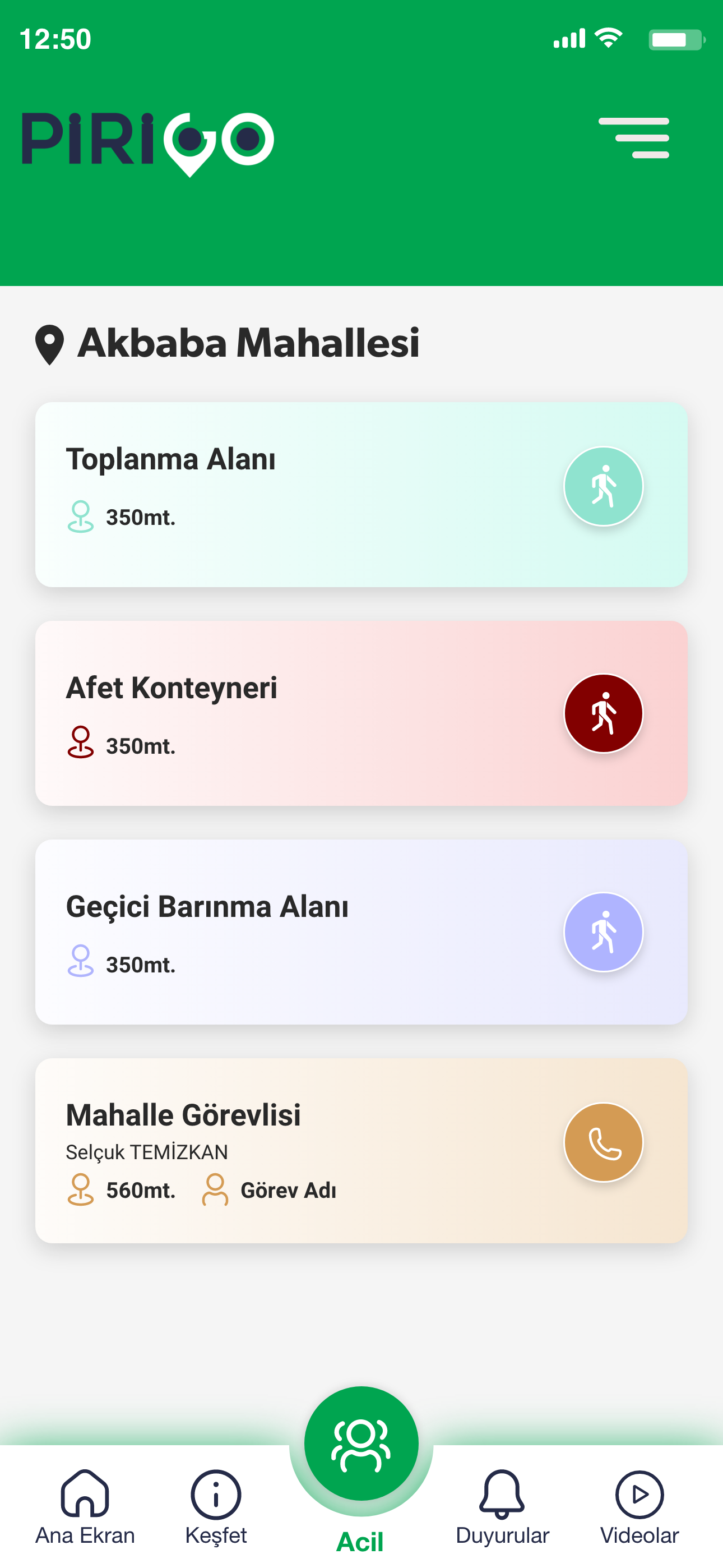
Task: Tap the person icon next to Görev Adı
Action: point(216,1190)
